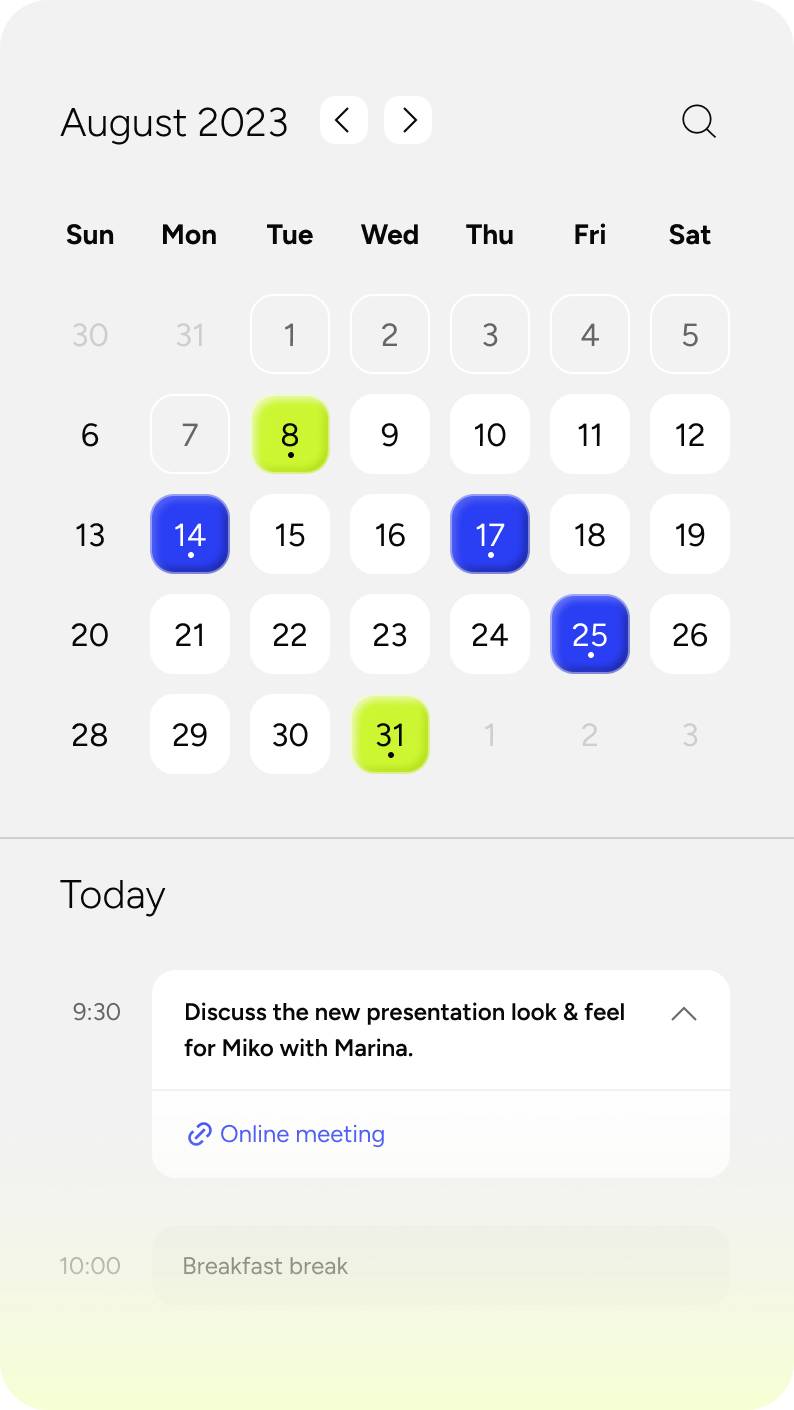Click the Breakfast break event card

(440, 1265)
